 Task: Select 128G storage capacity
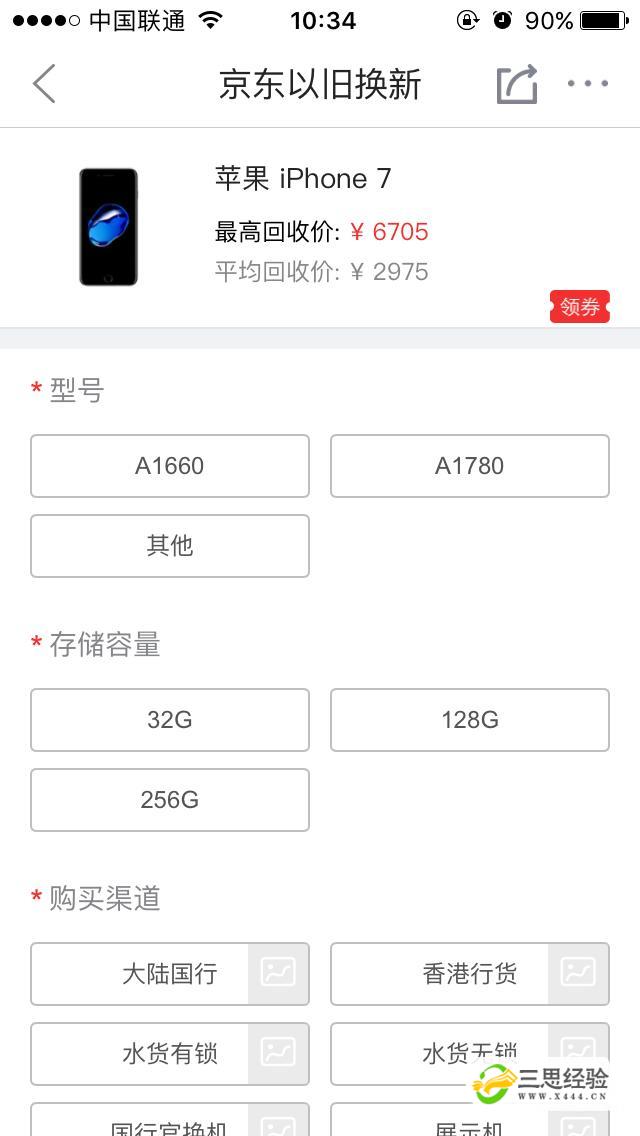point(469,720)
